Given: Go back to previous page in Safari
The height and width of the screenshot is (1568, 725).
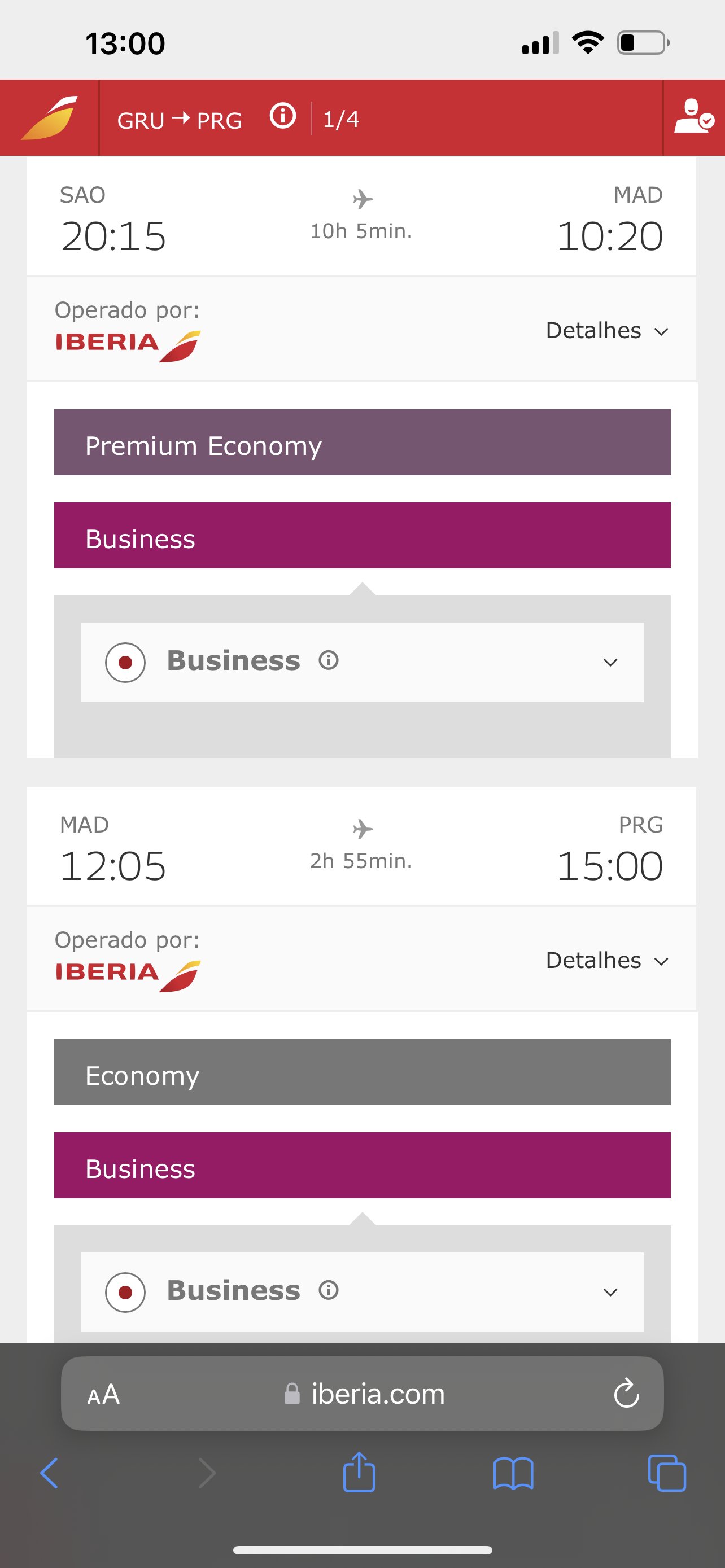Looking at the screenshot, I should pyautogui.click(x=49, y=1474).
